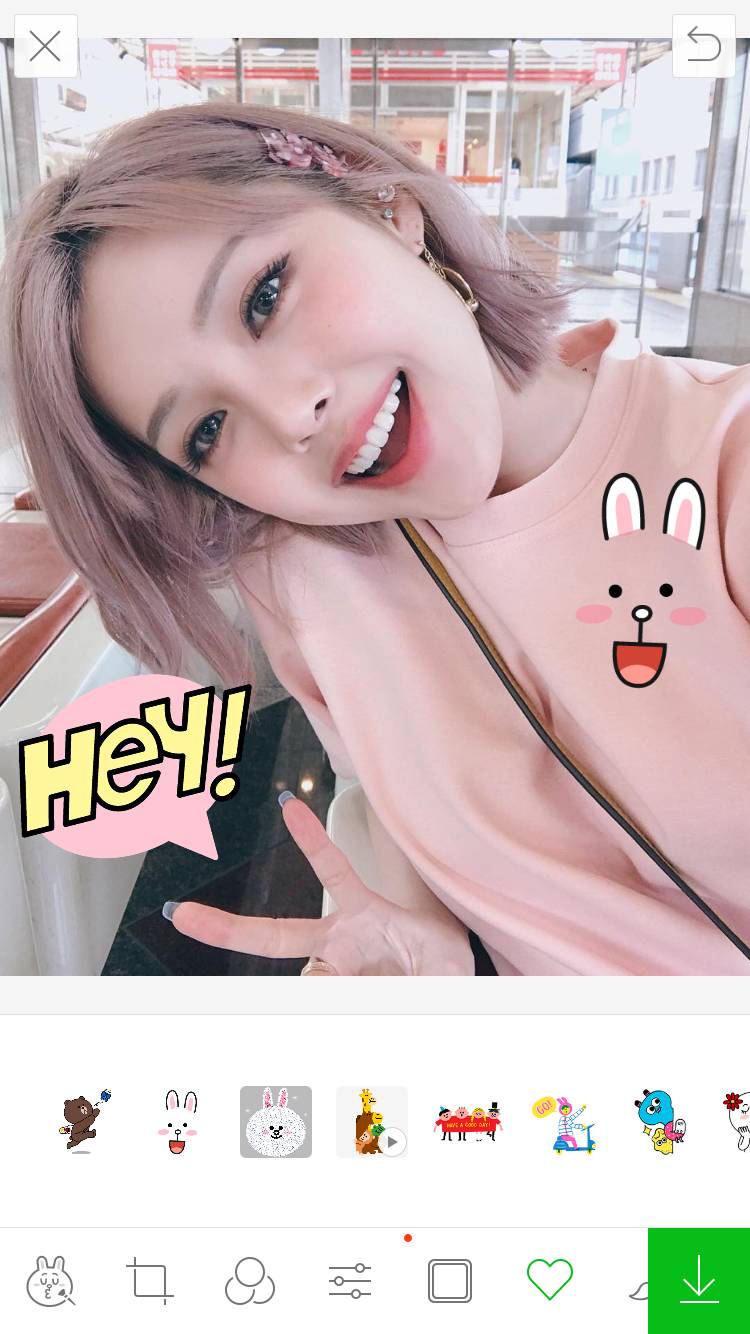Open the heart favorites tool
This screenshot has height=1334, width=750.
[x=550, y=1279]
